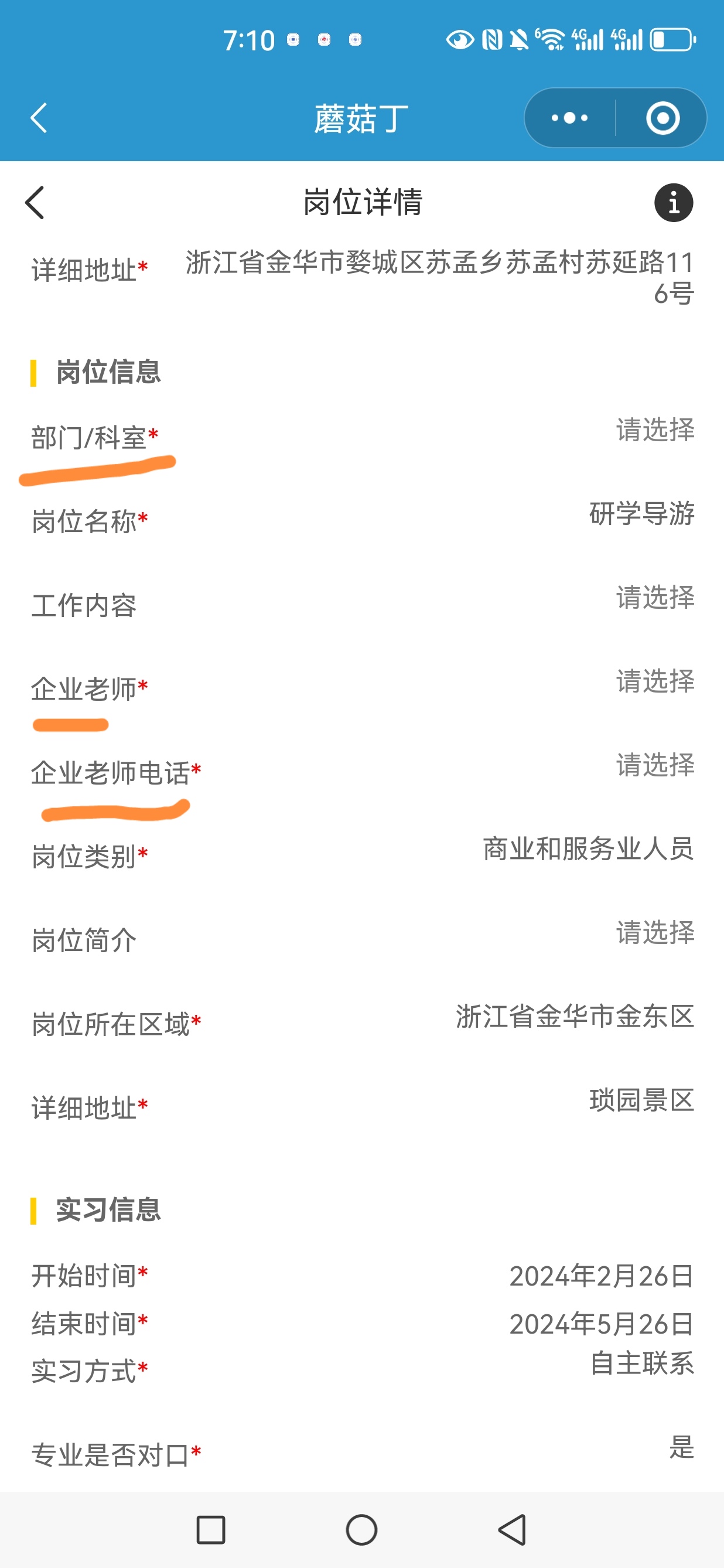This screenshot has height=1568, width=724.
Task: Open the mini program three-dot menu
Action: (x=569, y=117)
